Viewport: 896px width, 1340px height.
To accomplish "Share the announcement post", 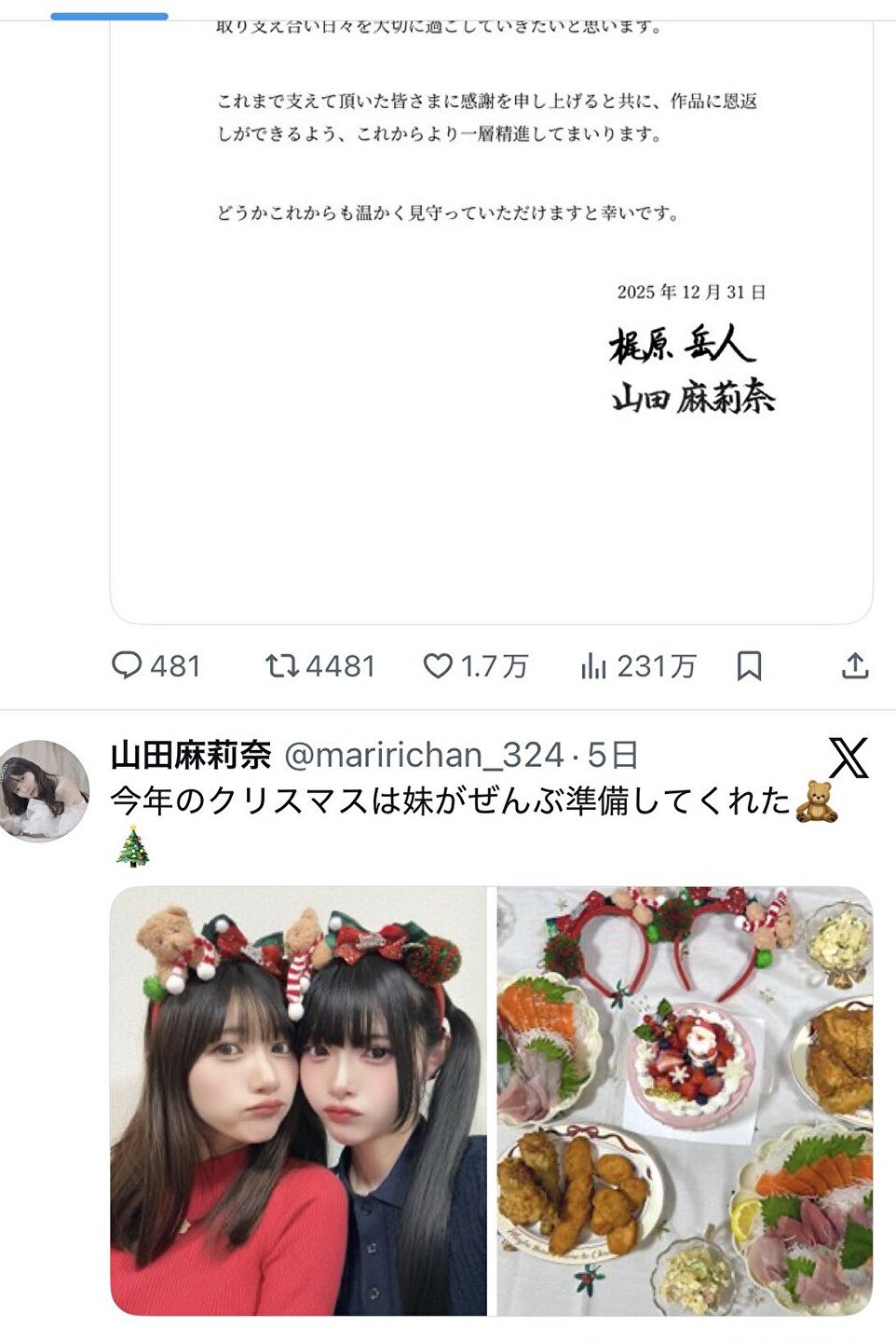I will point(854,665).
